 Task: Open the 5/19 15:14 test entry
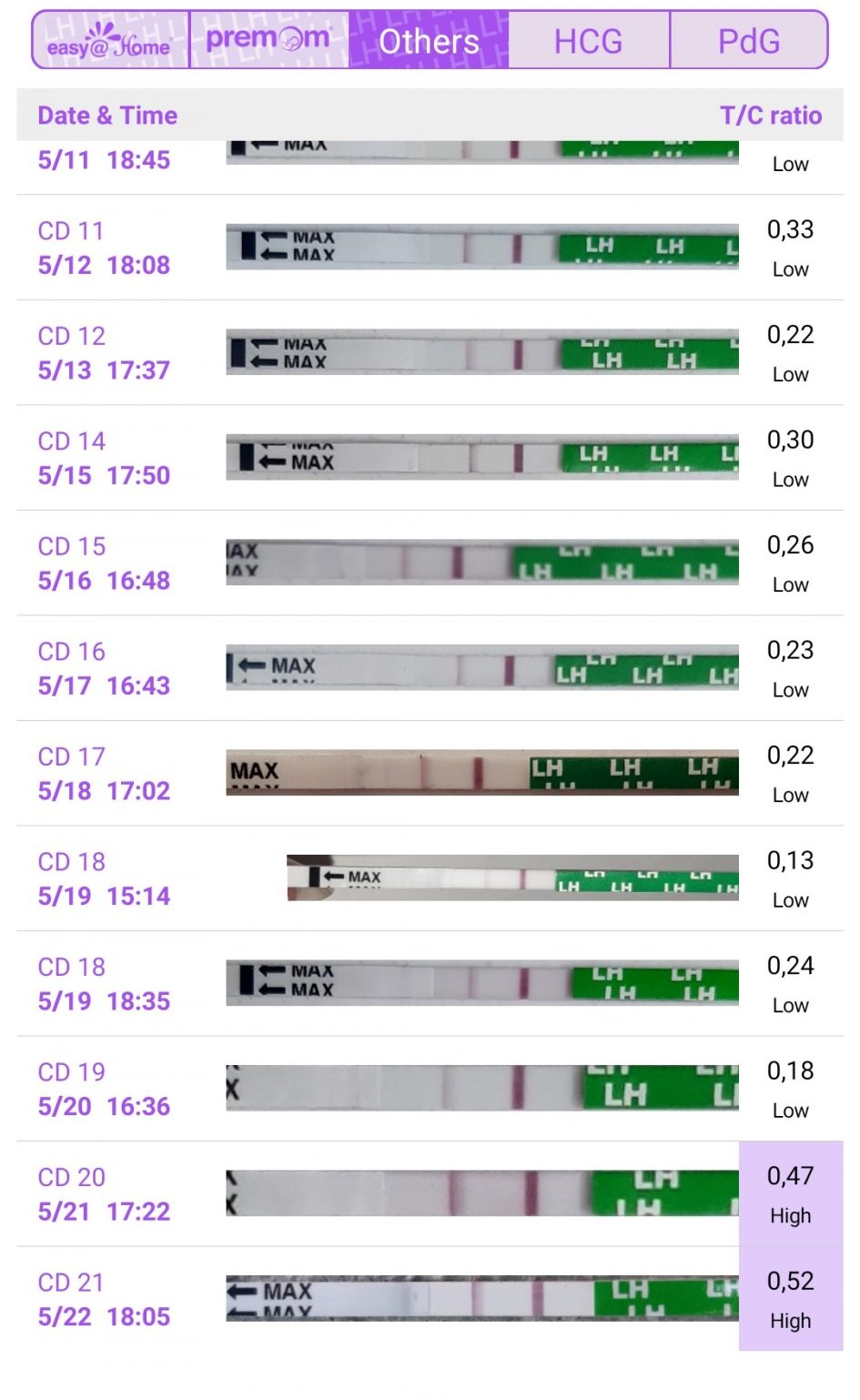pos(430,878)
